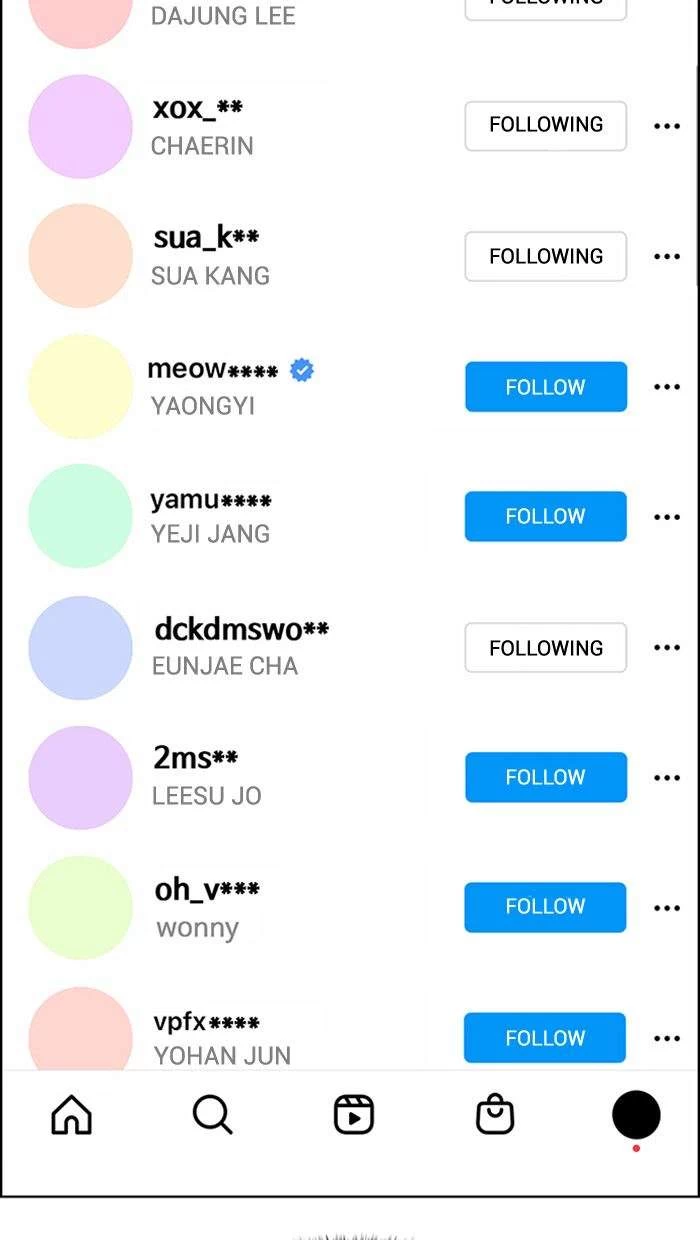
Task: View yamu**** profile picture
Action: [x=80, y=516]
